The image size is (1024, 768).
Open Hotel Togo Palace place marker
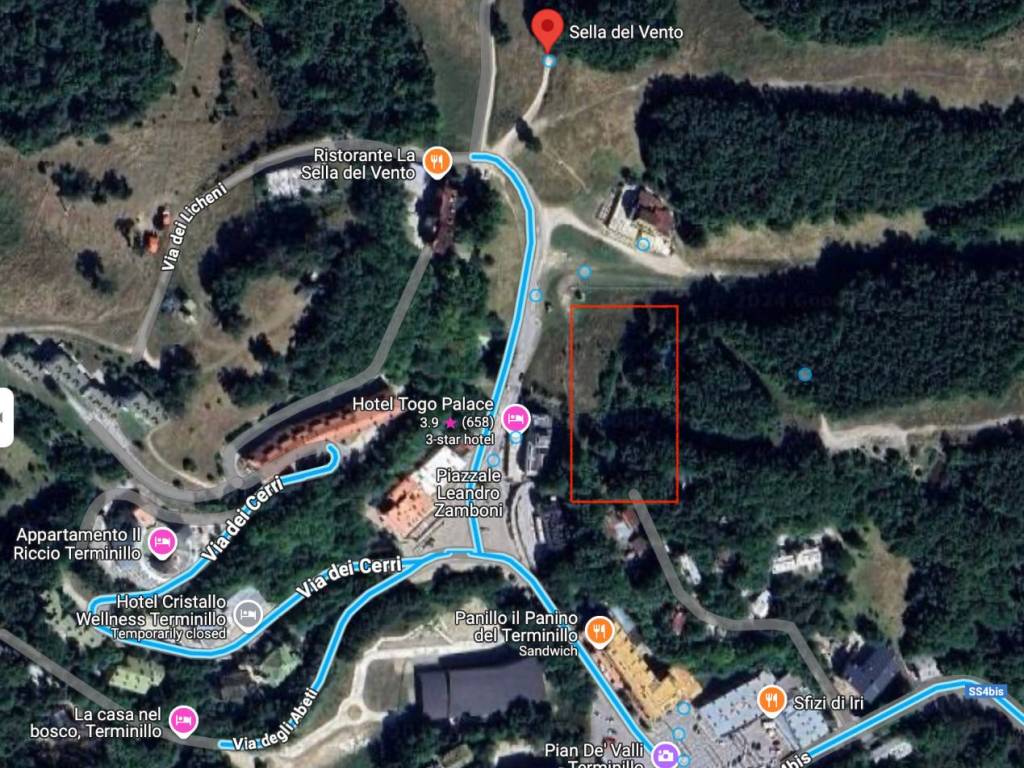tap(515, 415)
